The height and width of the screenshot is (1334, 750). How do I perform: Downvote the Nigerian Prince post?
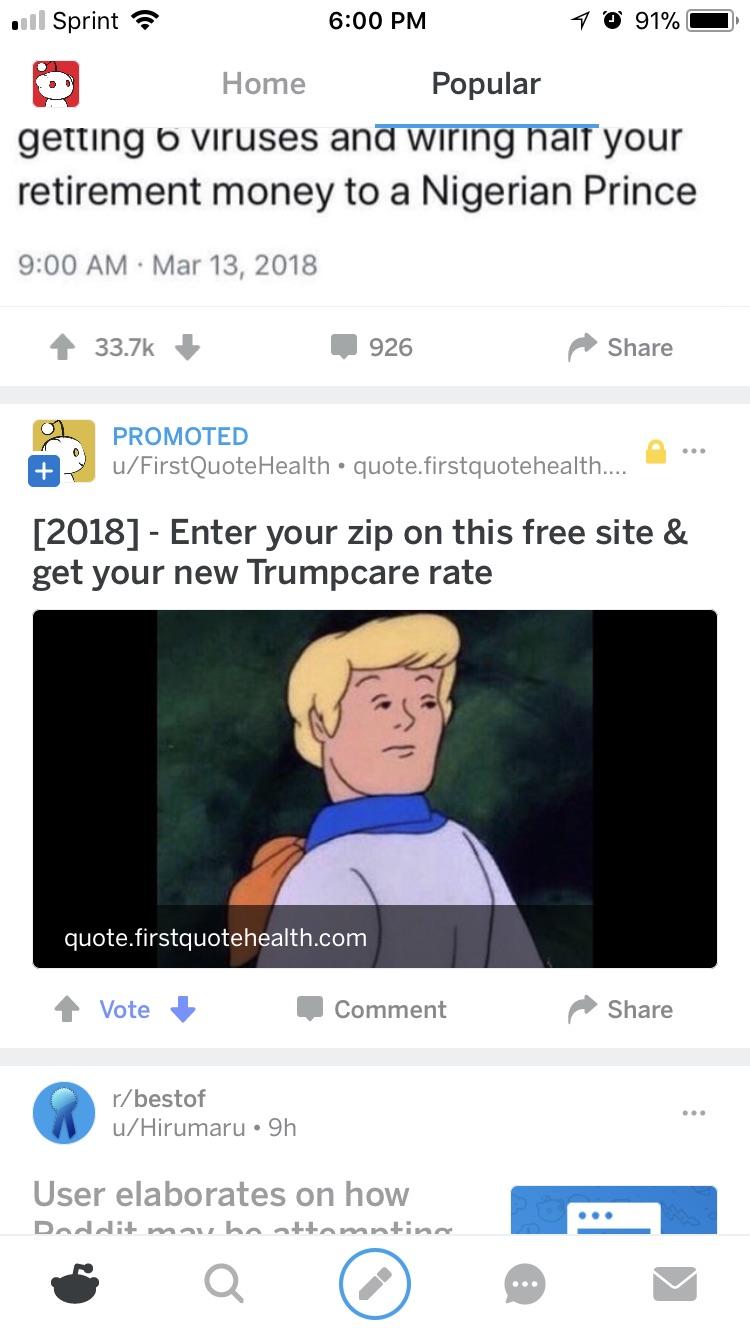[x=187, y=347]
